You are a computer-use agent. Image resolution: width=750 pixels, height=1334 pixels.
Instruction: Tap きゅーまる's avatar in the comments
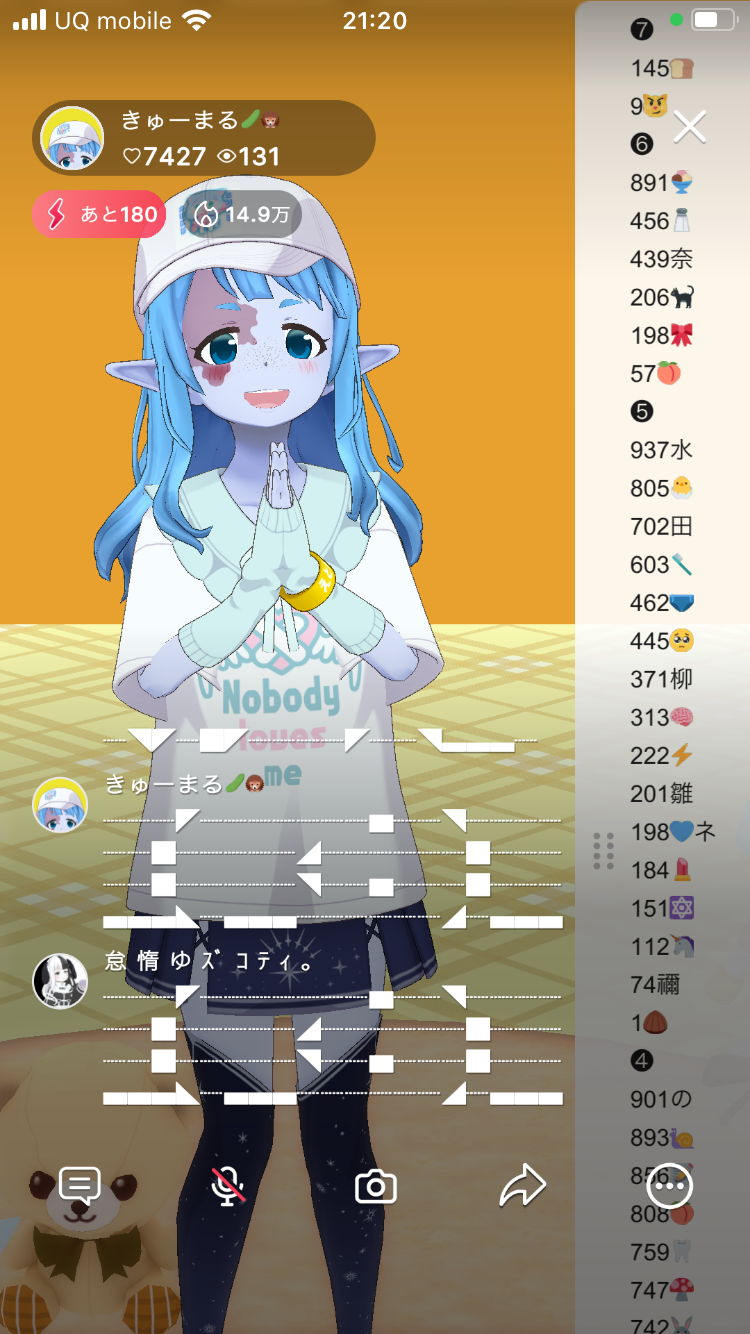[x=60, y=805]
